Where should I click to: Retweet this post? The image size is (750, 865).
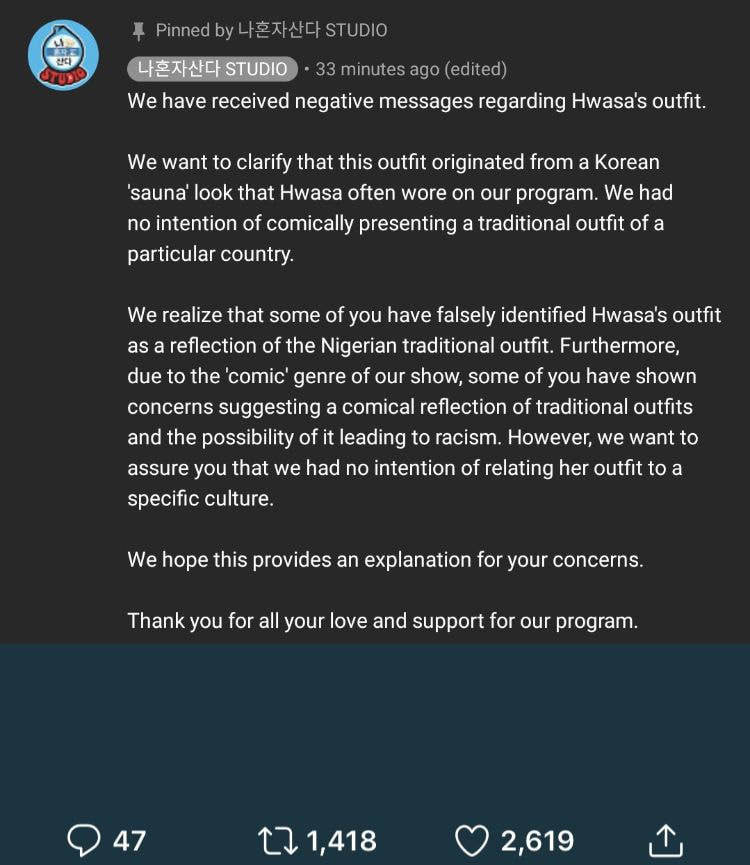point(278,841)
